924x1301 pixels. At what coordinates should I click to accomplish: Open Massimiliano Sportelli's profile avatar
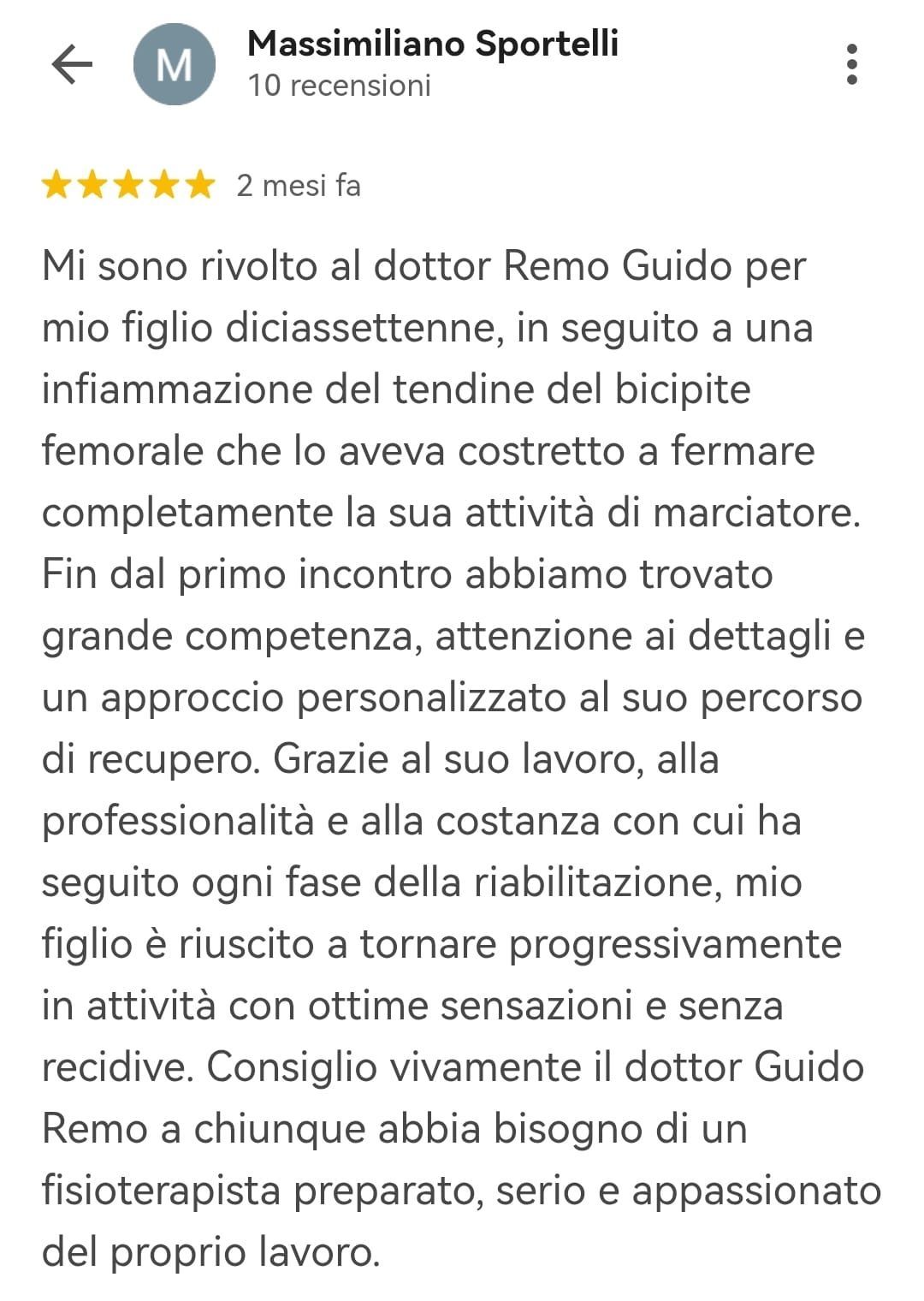(x=175, y=65)
